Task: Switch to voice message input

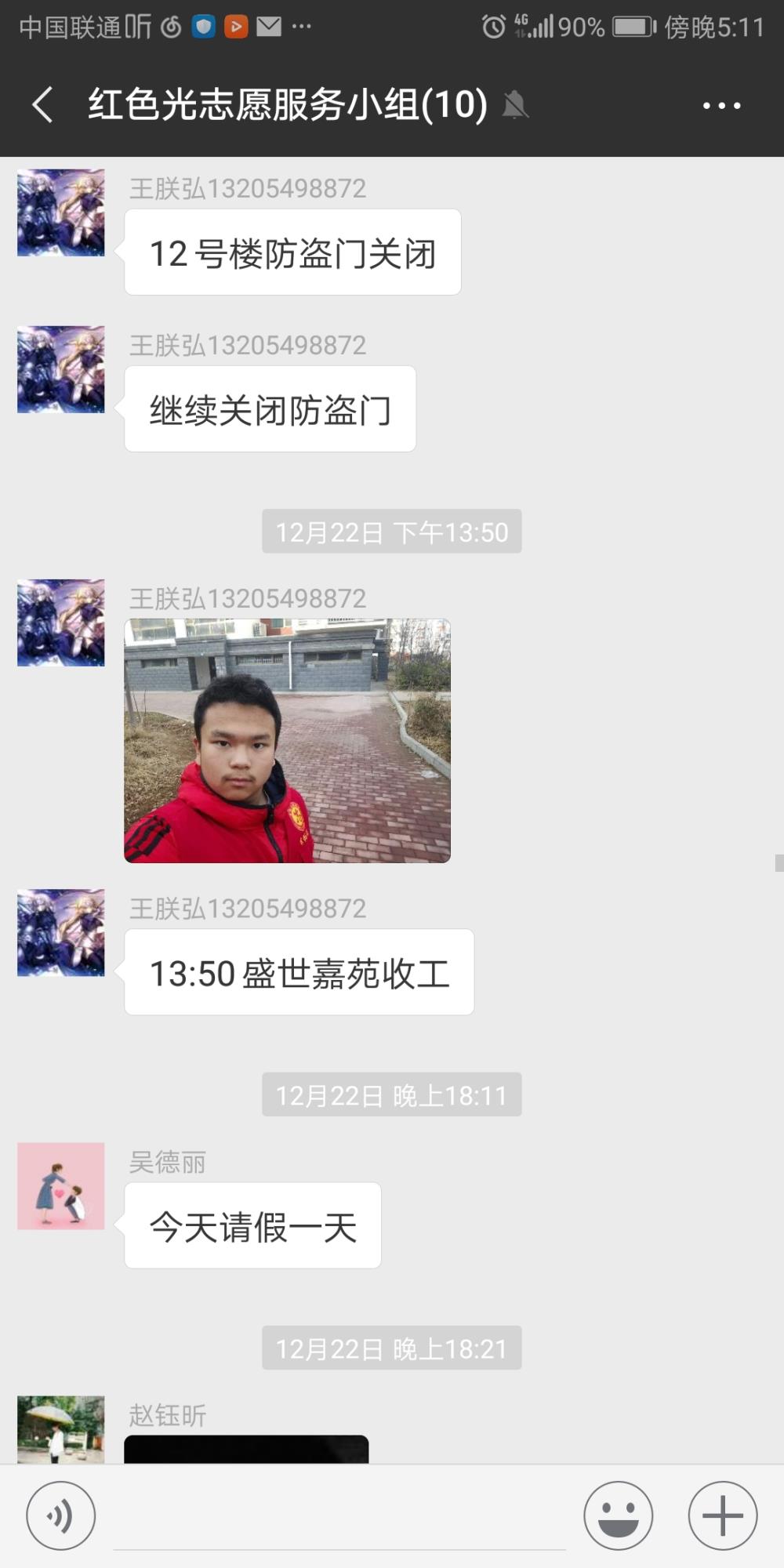Action: pos(61,1515)
